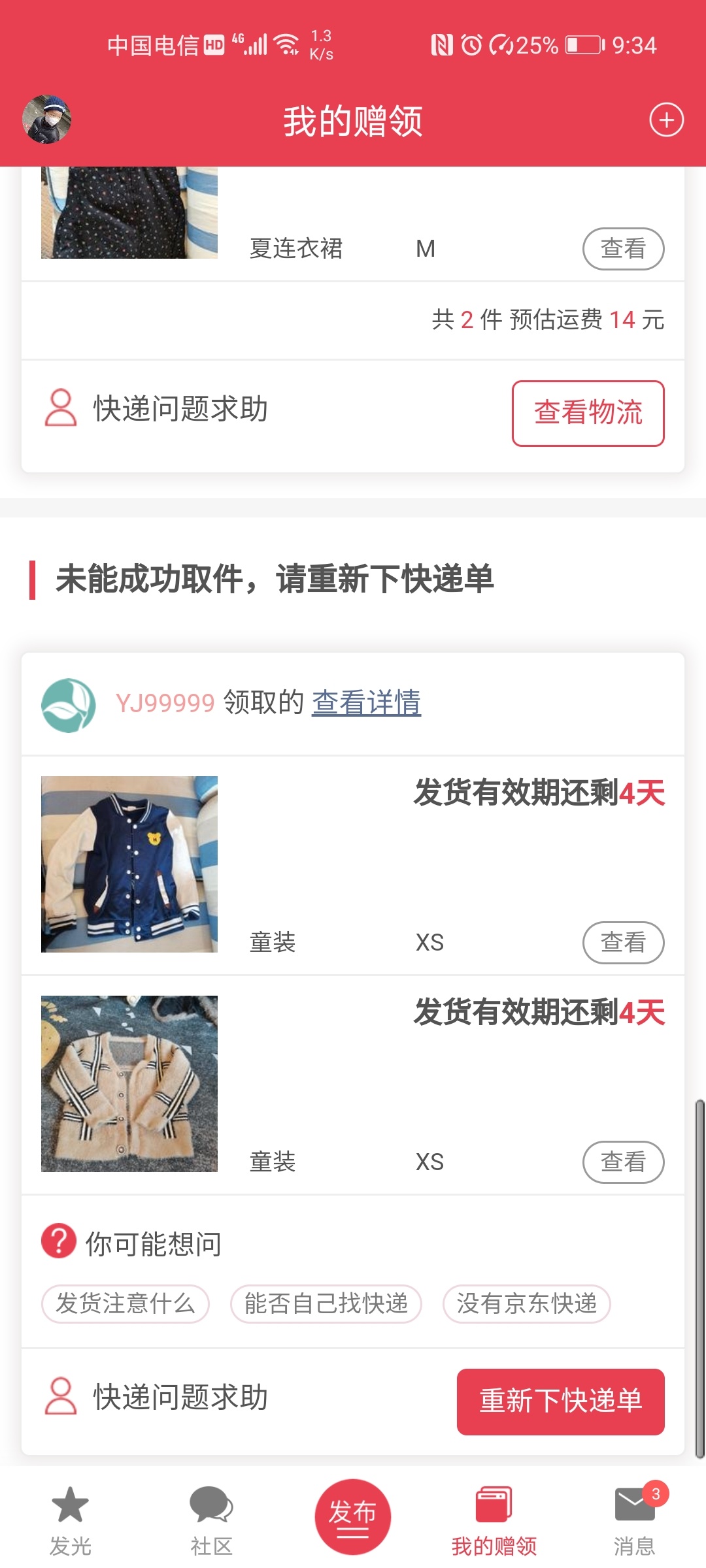Select the 没有京东快递 question chip
The width and height of the screenshot is (706, 1568).
coord(527,1304)
